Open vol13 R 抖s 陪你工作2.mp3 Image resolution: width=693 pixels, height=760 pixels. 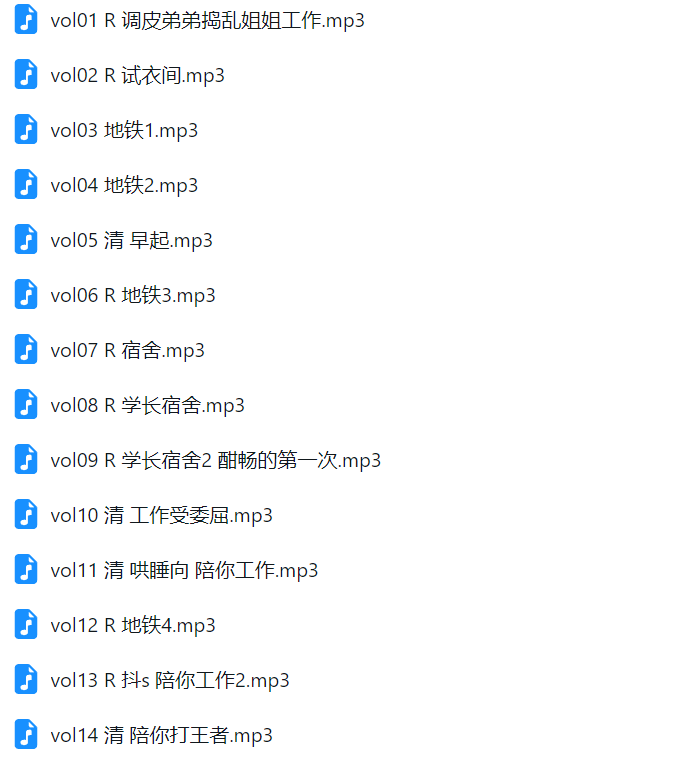click(170, 680)
